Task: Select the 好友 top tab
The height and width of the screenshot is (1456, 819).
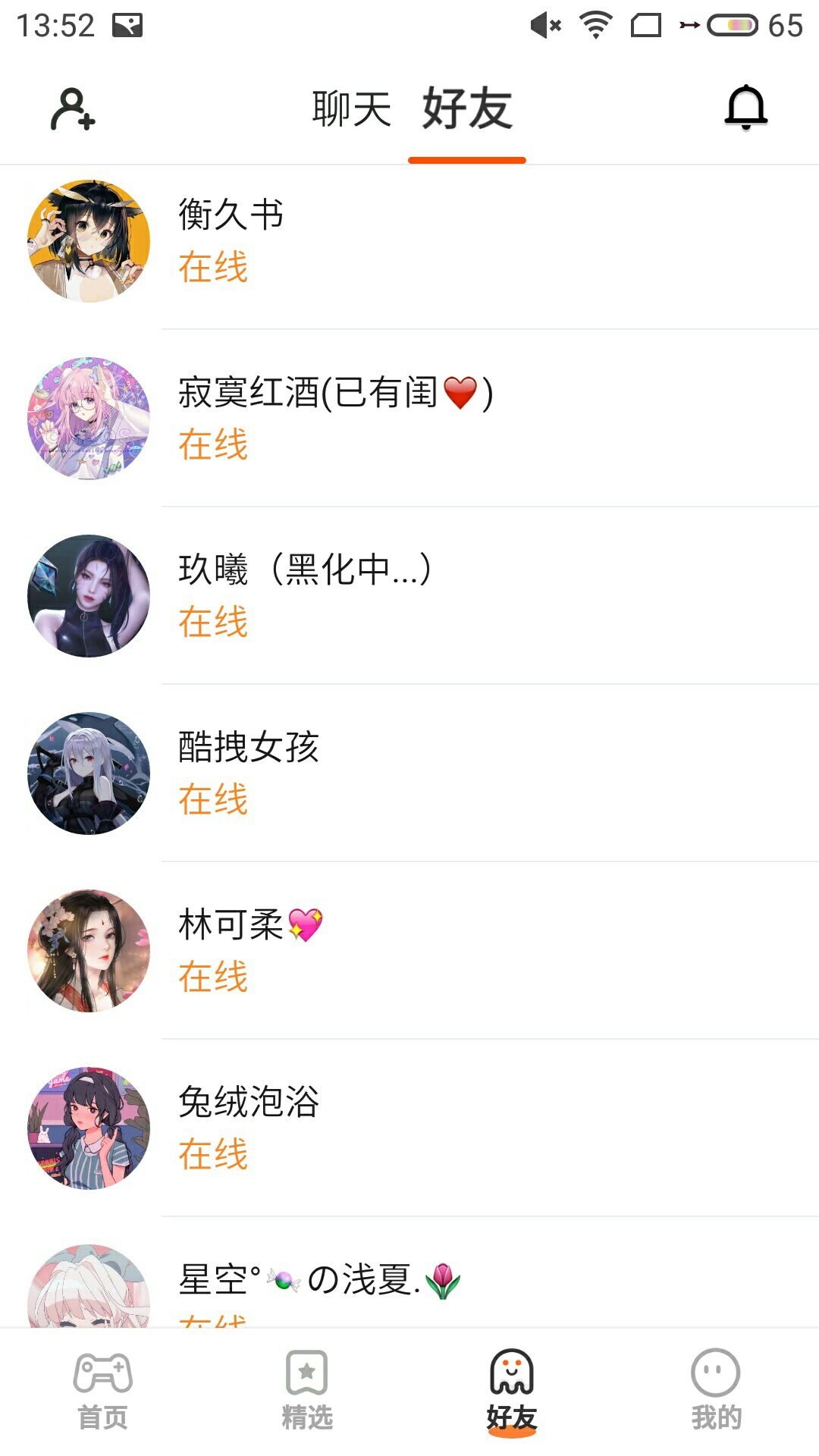Action: 467,109
